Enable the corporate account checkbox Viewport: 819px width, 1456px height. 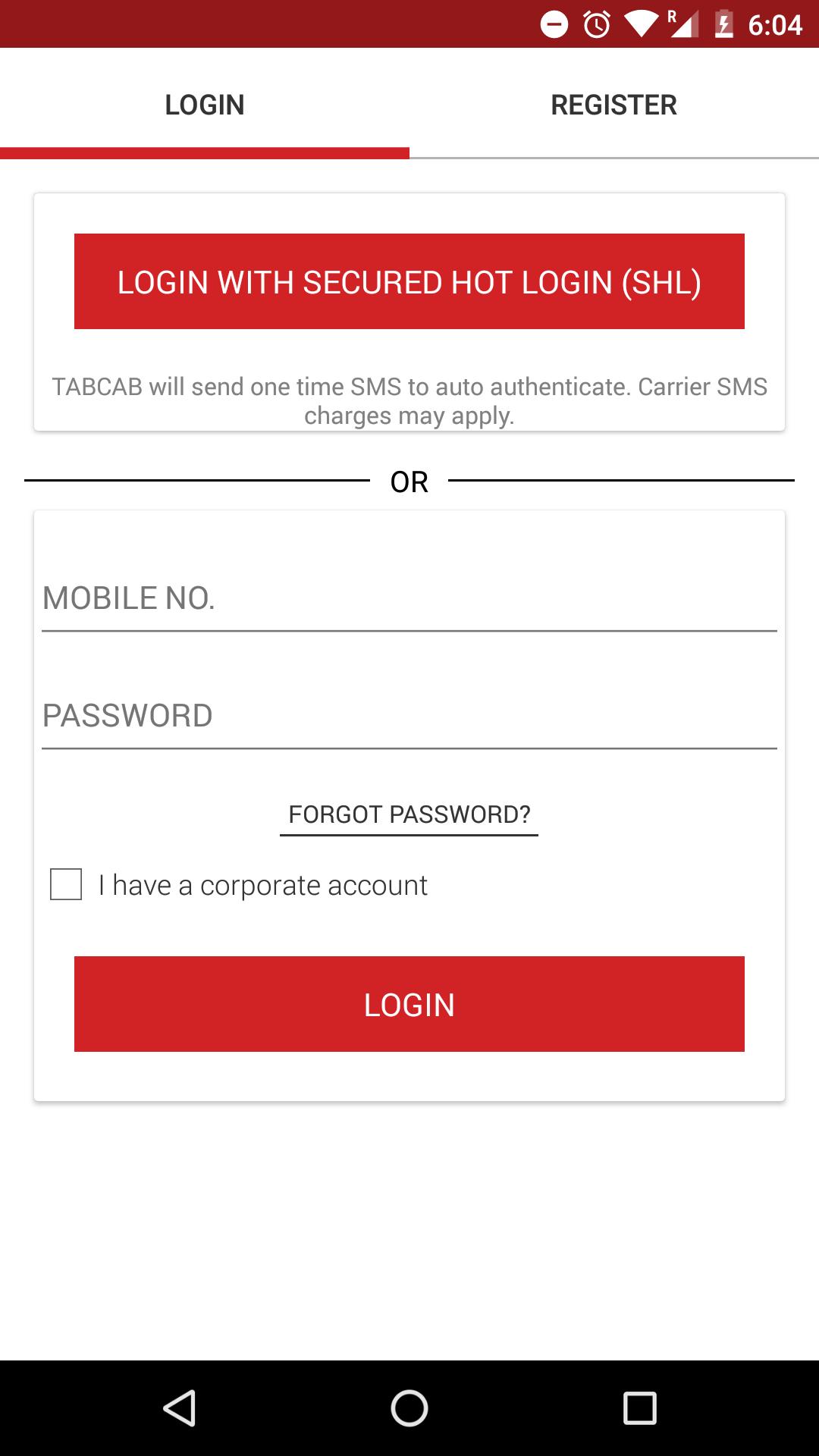[x=65, y=884]
